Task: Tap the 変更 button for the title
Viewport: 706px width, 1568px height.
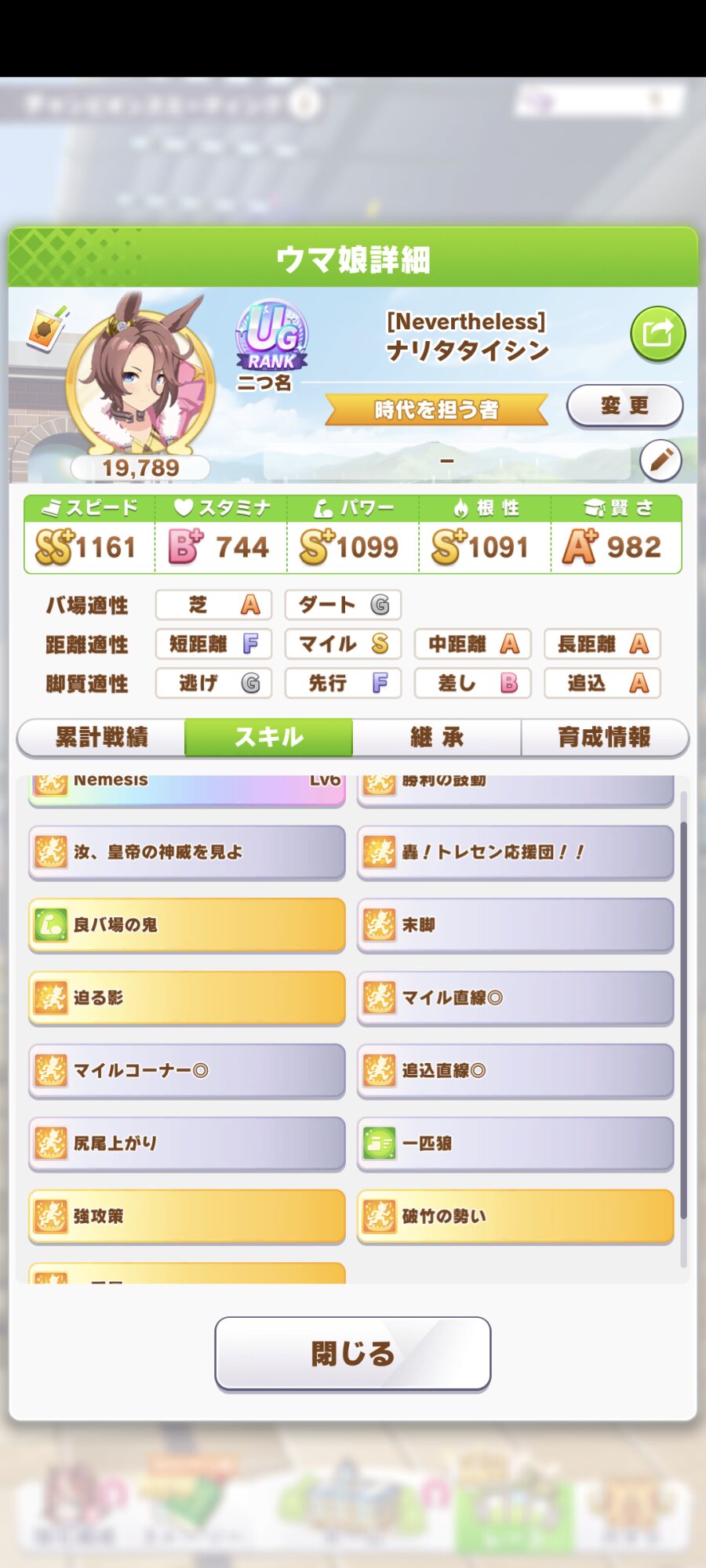Action: coord(624,405)
